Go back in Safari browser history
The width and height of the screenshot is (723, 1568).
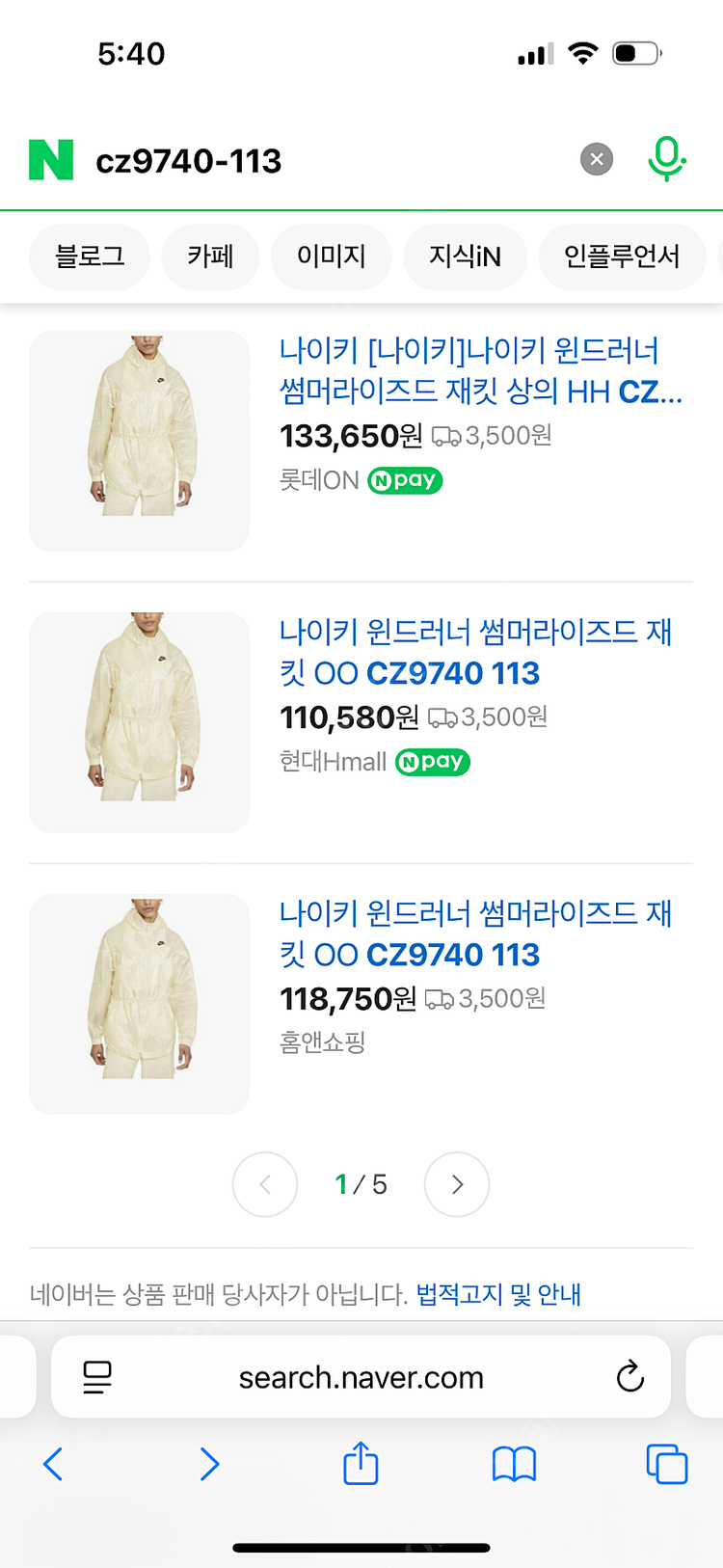pos(53,1464)
